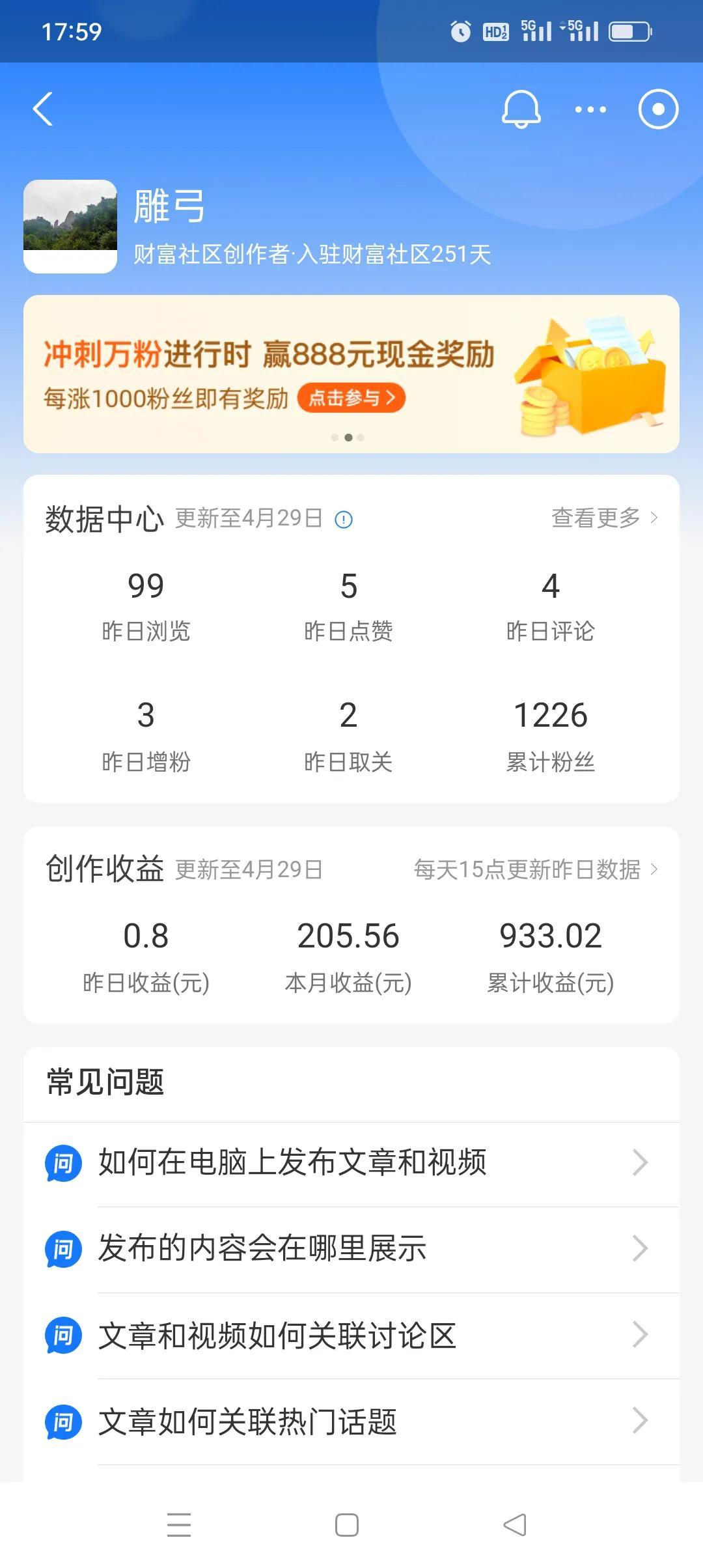Open 查看更多 in 数据中心
703x1568 pixels.
pyautogui.click(x=604, y=518)
